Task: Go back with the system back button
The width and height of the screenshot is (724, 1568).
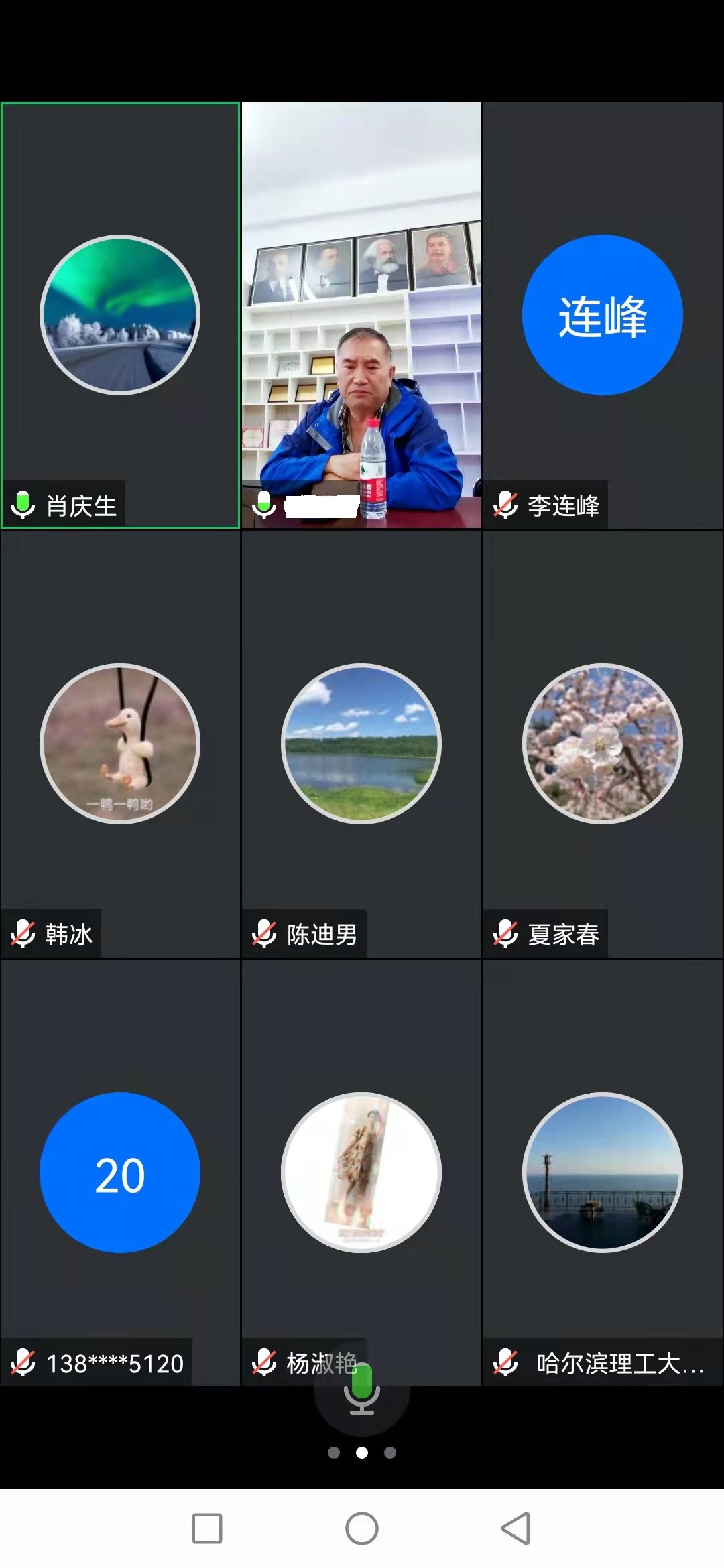Action: tap(516, 1528)
